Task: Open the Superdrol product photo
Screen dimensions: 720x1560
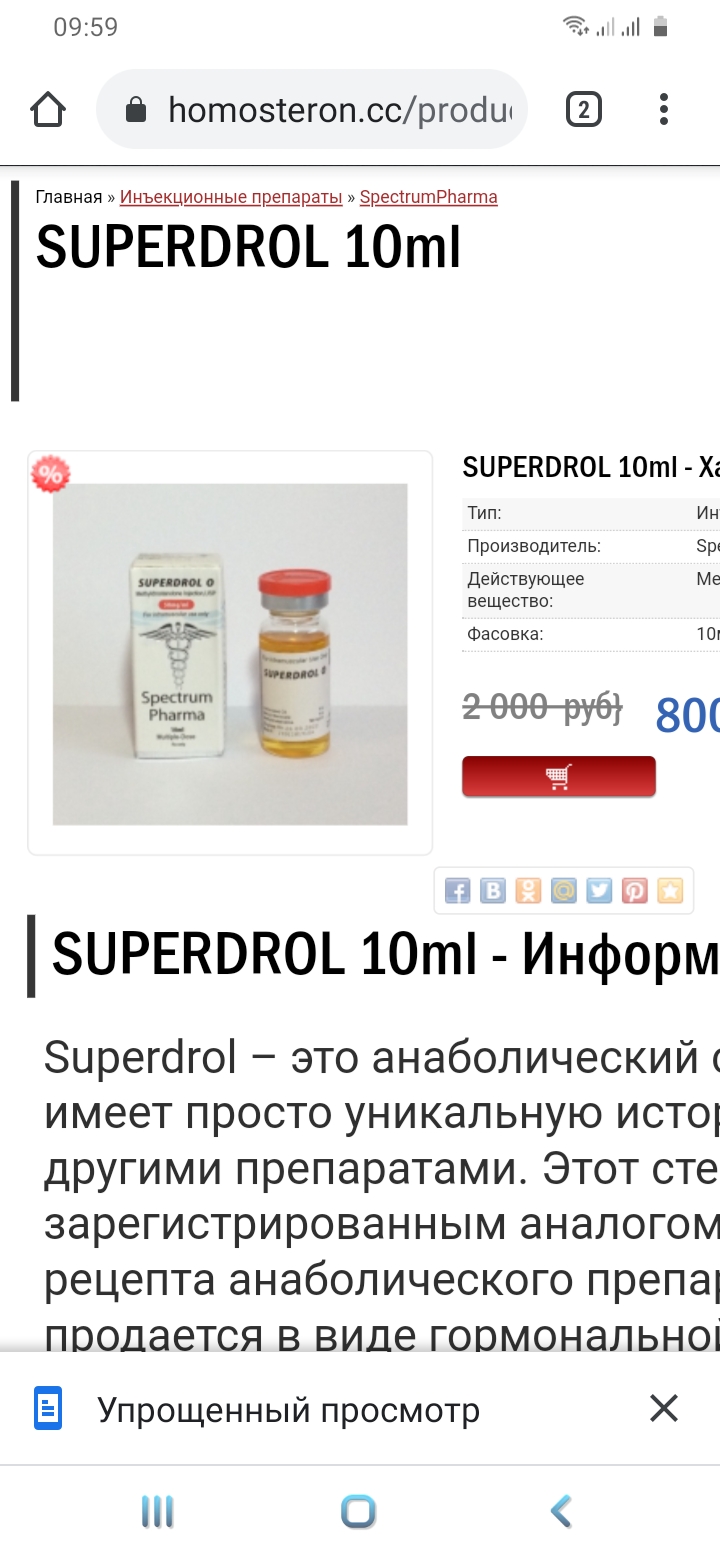Action: tap(230, 653)
